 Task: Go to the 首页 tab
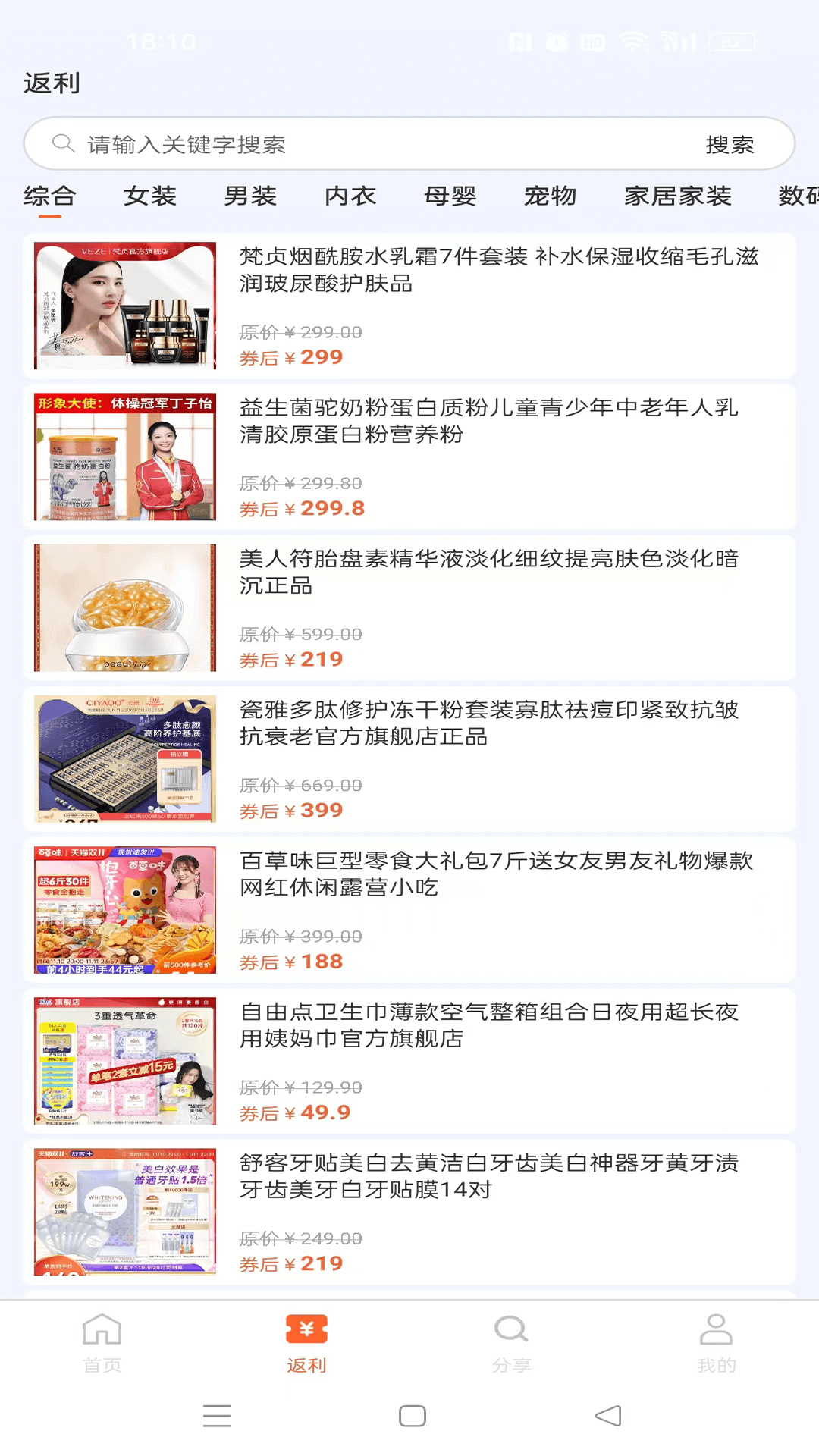pyautogui.click(x=102, y=1344)
